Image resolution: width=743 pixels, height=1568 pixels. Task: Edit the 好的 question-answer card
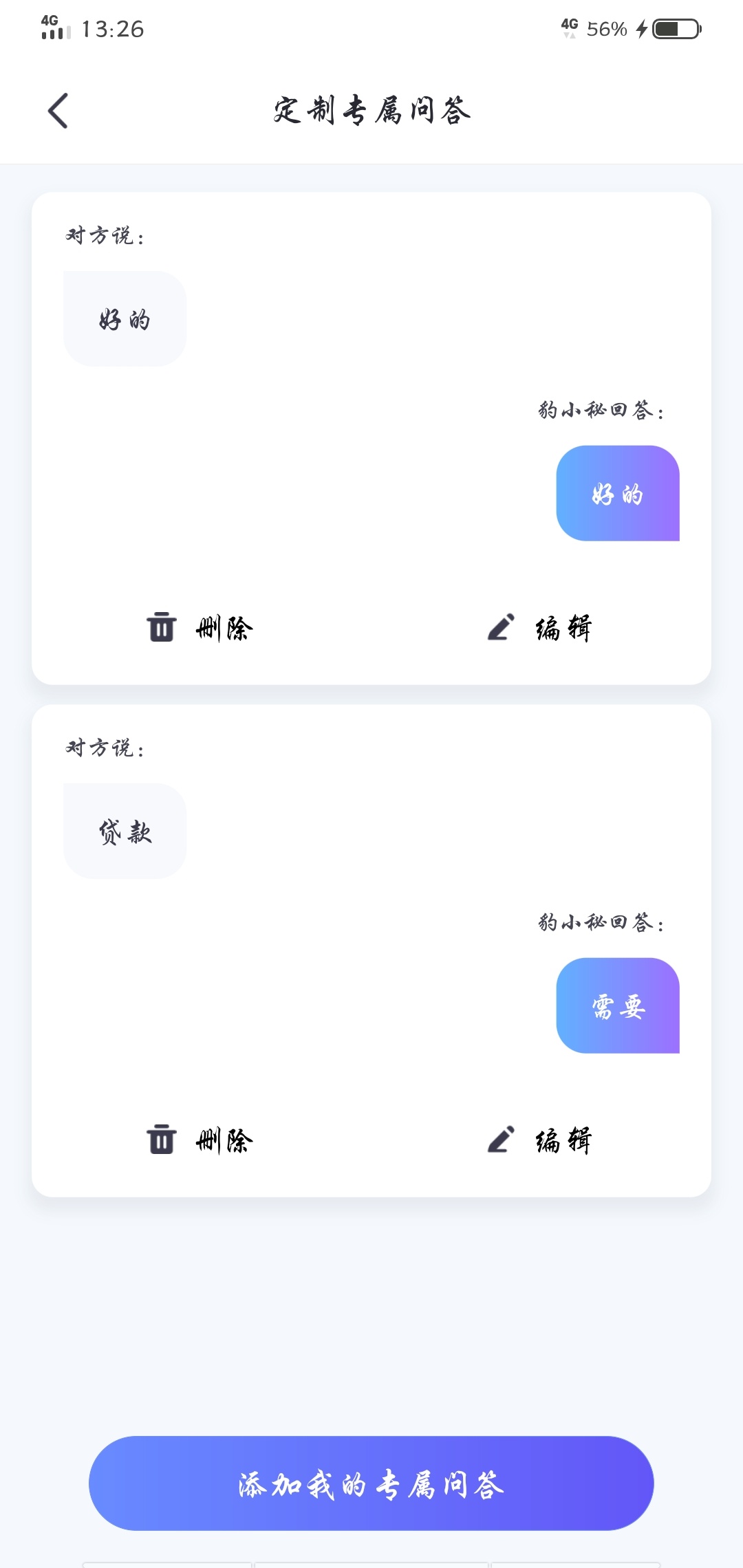(x=540, y=628)
